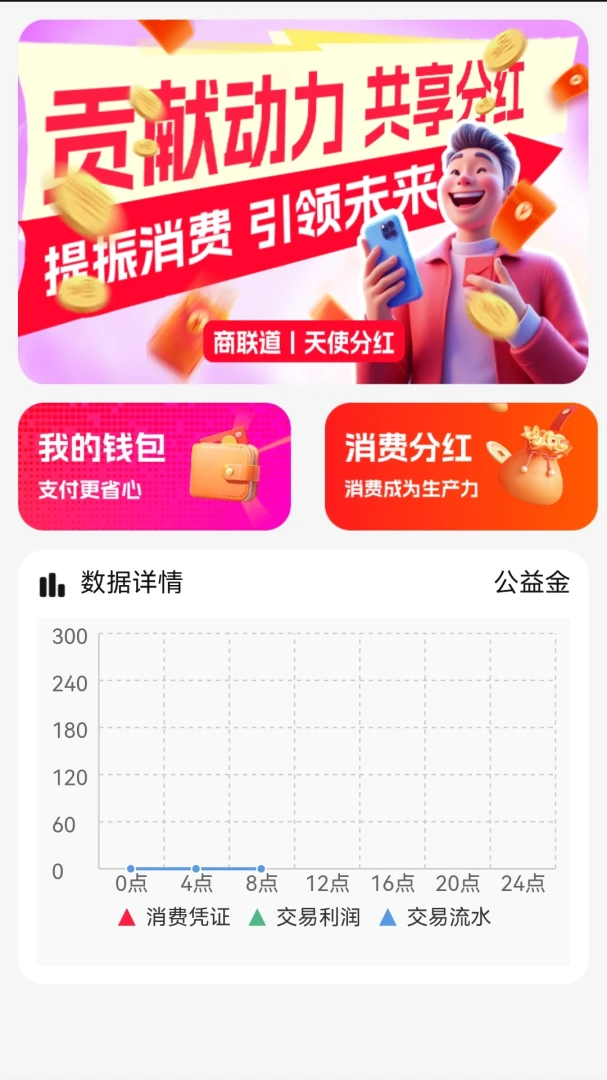Open 公益金 in the data panel
607x1080 pixels.
coord(532,583)
